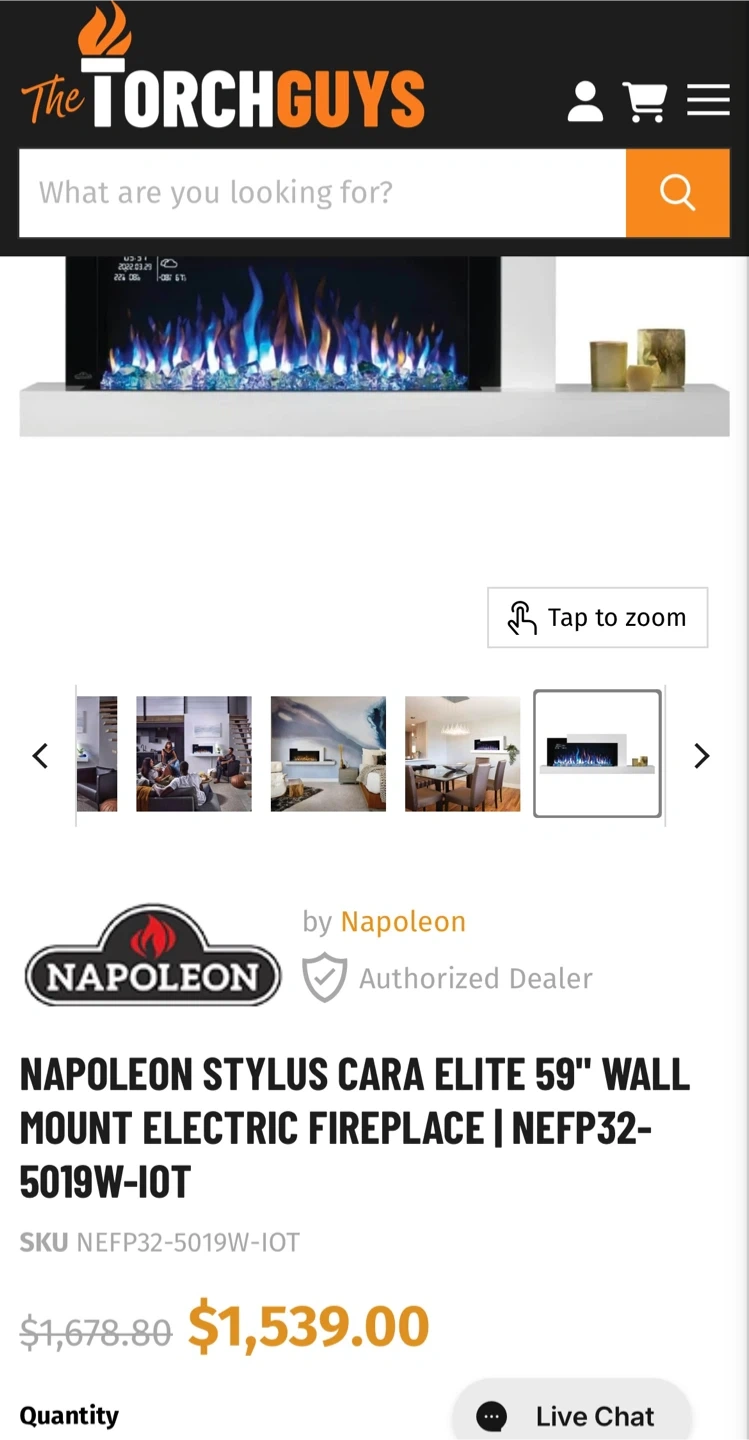Go to The Torch Guys homepage logo

(223, 69)
